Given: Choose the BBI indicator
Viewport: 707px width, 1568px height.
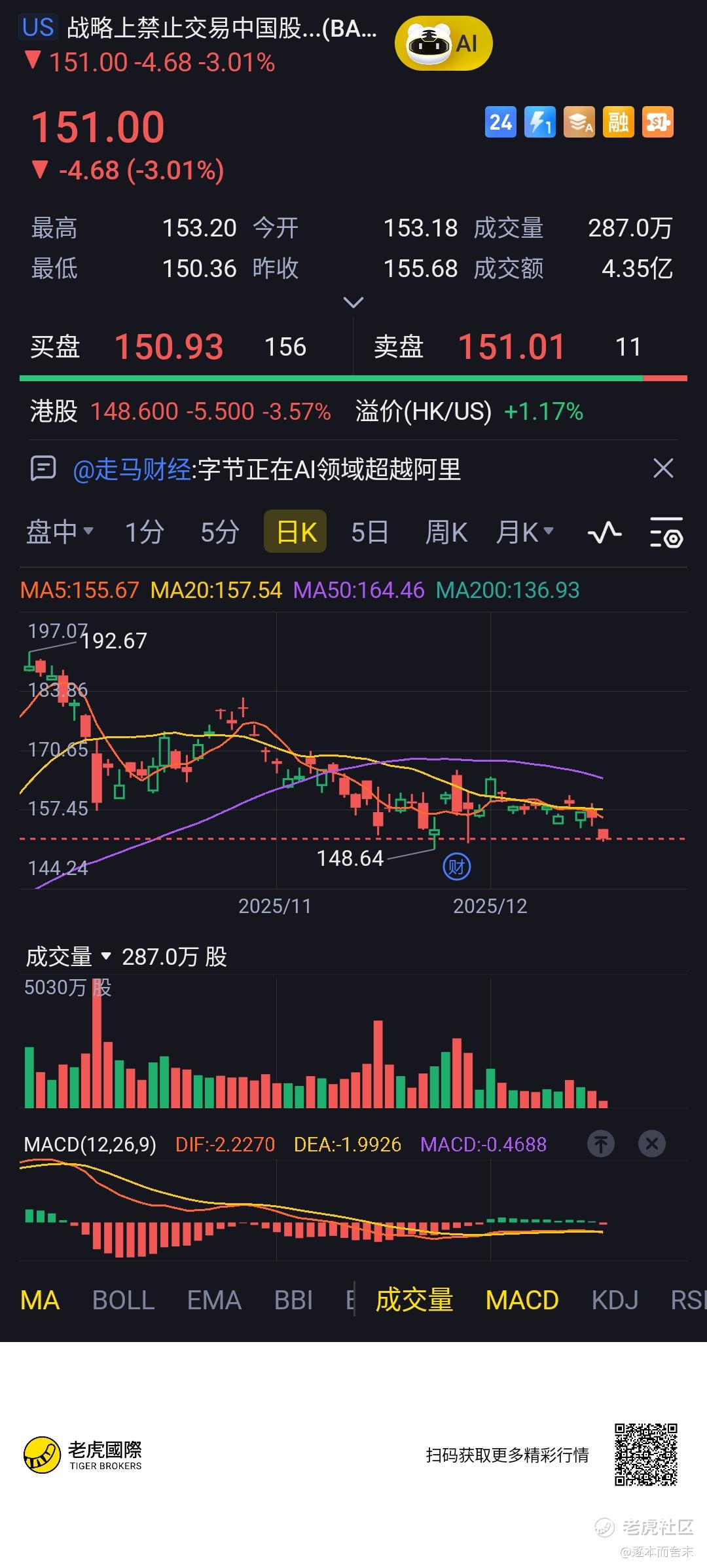Looking at the screenshot, I should point(293,1300).
